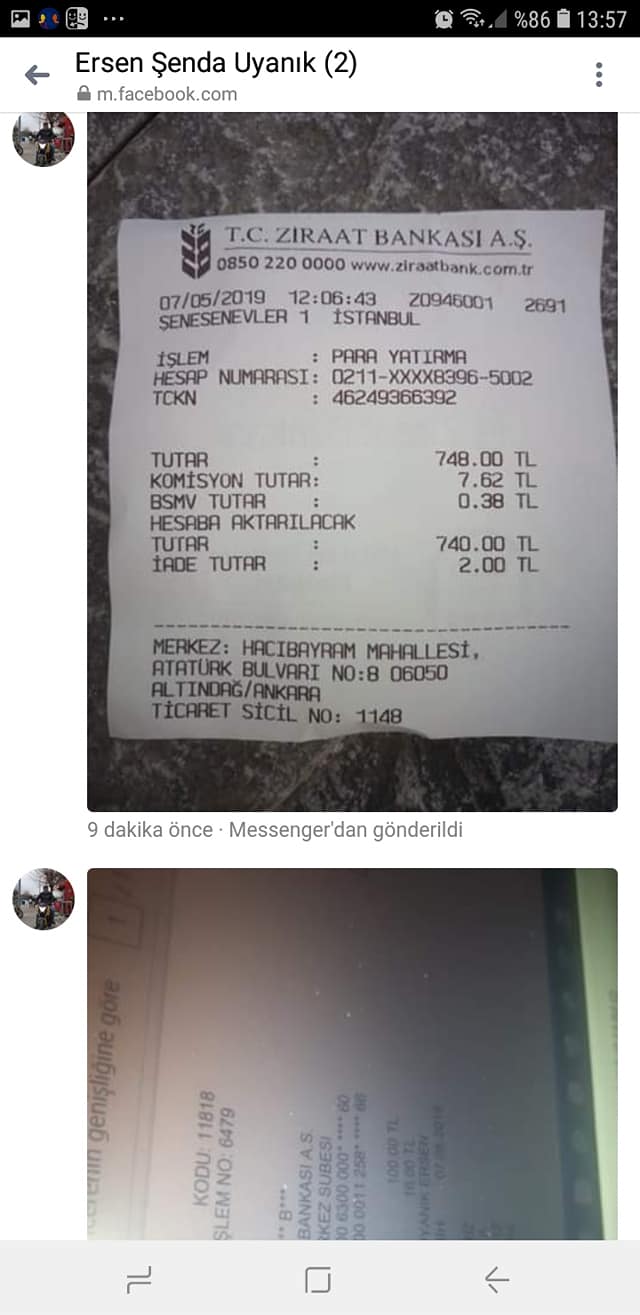
Task: Open recent apps from the navigation bar
Action: 139,1279
